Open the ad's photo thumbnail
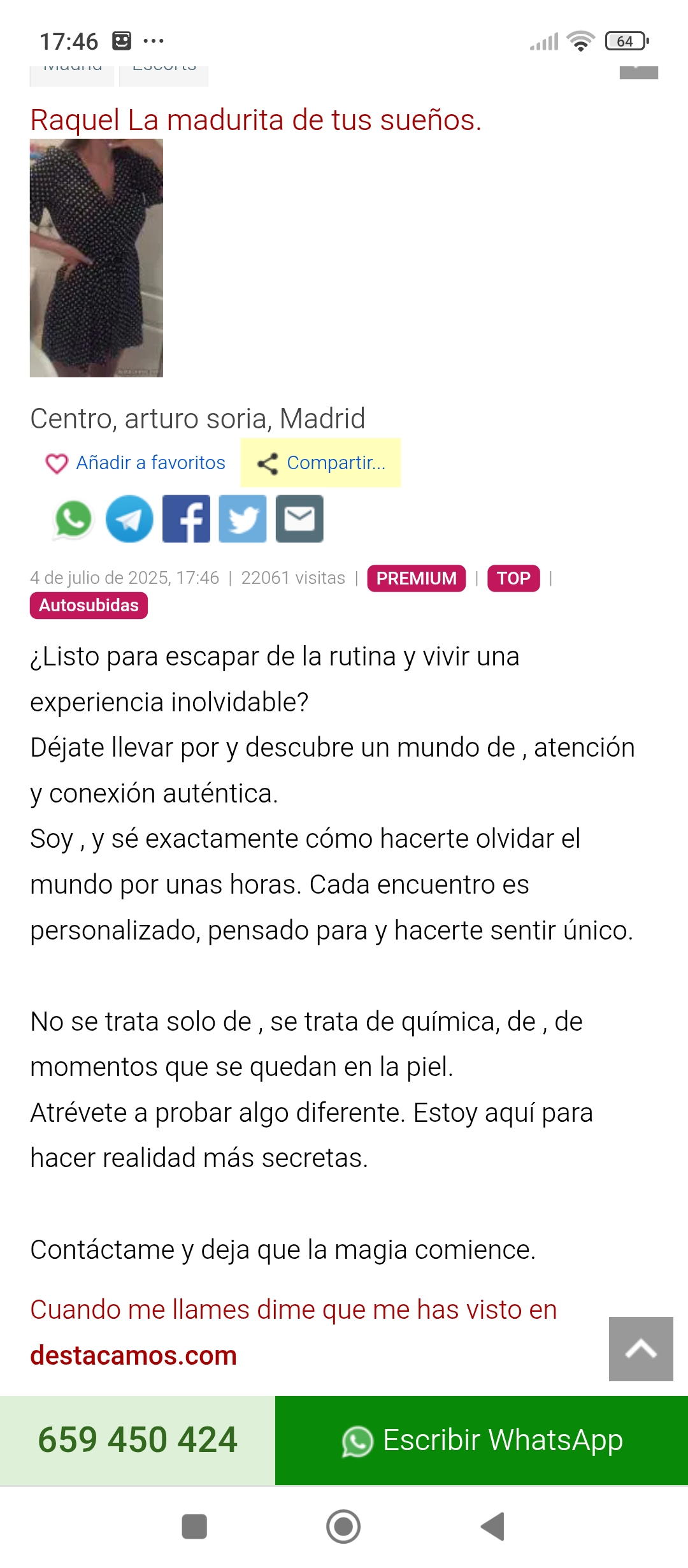The width and height of the screenshot is (688, 1568). click(96, 258)
